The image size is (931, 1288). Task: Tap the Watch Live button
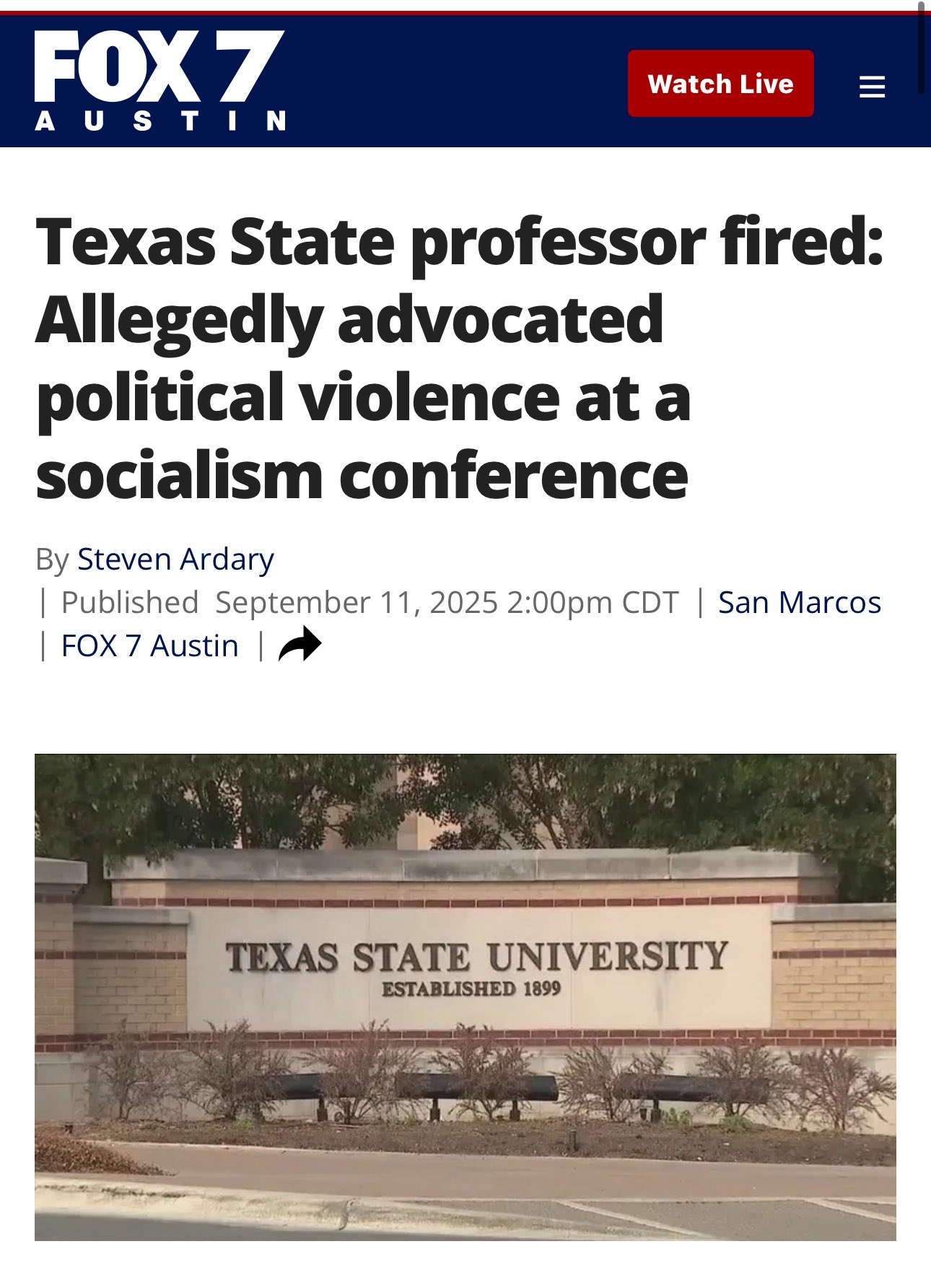click(x=720, y=84)
